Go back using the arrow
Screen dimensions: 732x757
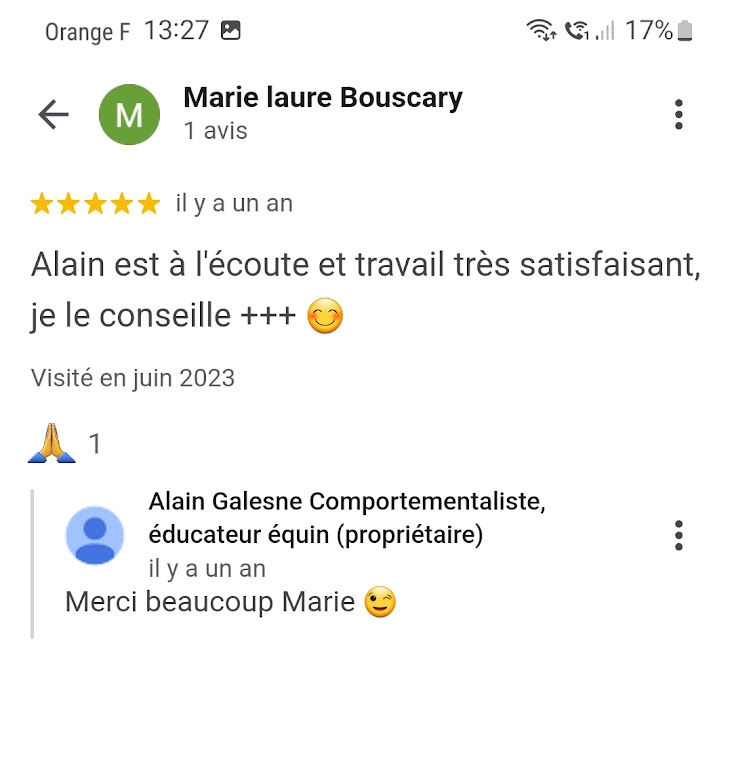[54, 115]
